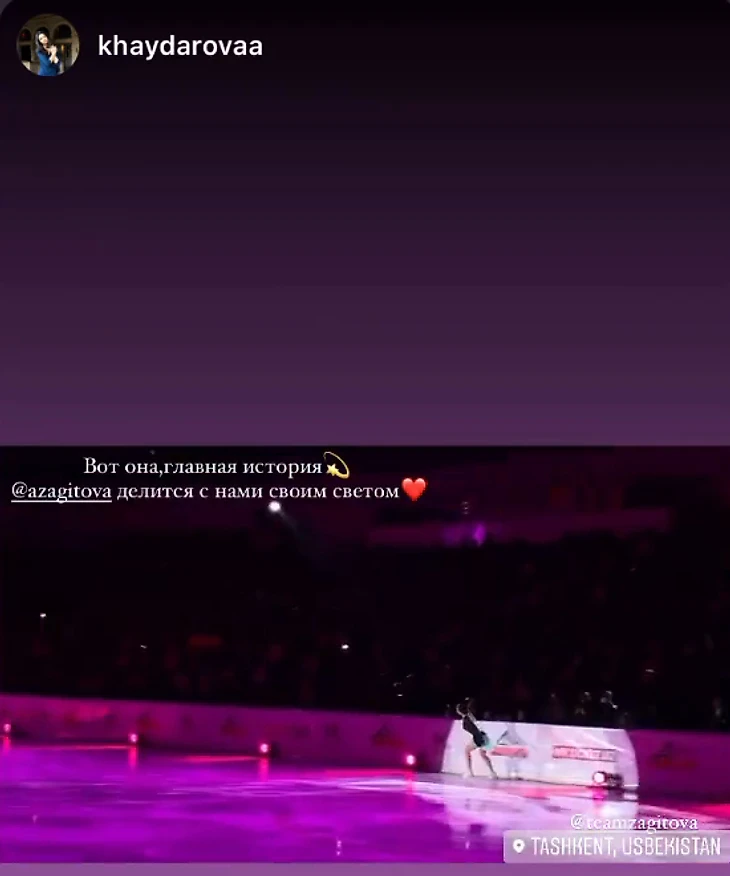The image size is (730, 876).
Task: Open khaydarovaa's profile picture
Action: (x=47, y=46)
